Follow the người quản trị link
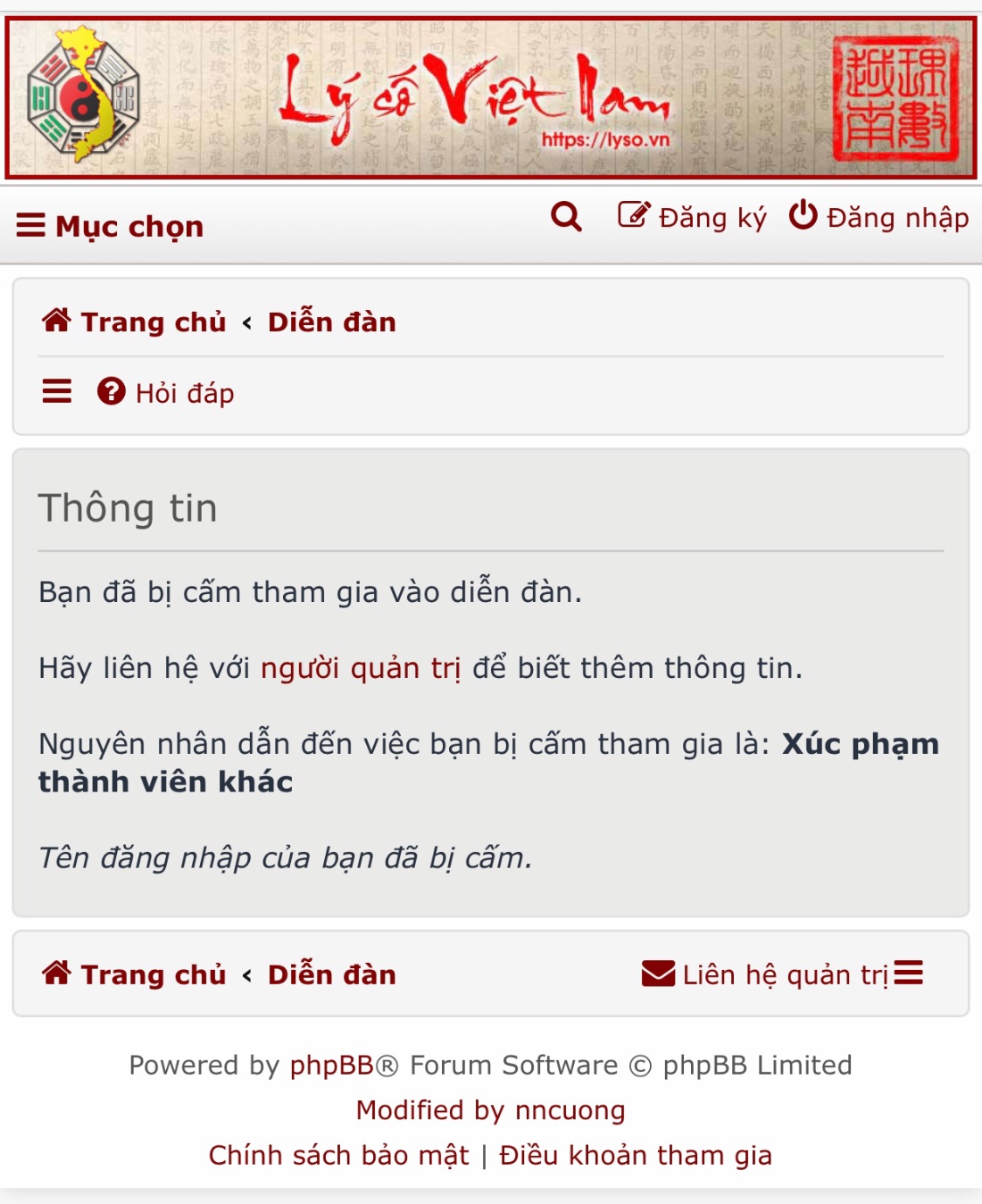Viewport: 982px width, 1204px height. pyautogui.click(x=361, y=667)
